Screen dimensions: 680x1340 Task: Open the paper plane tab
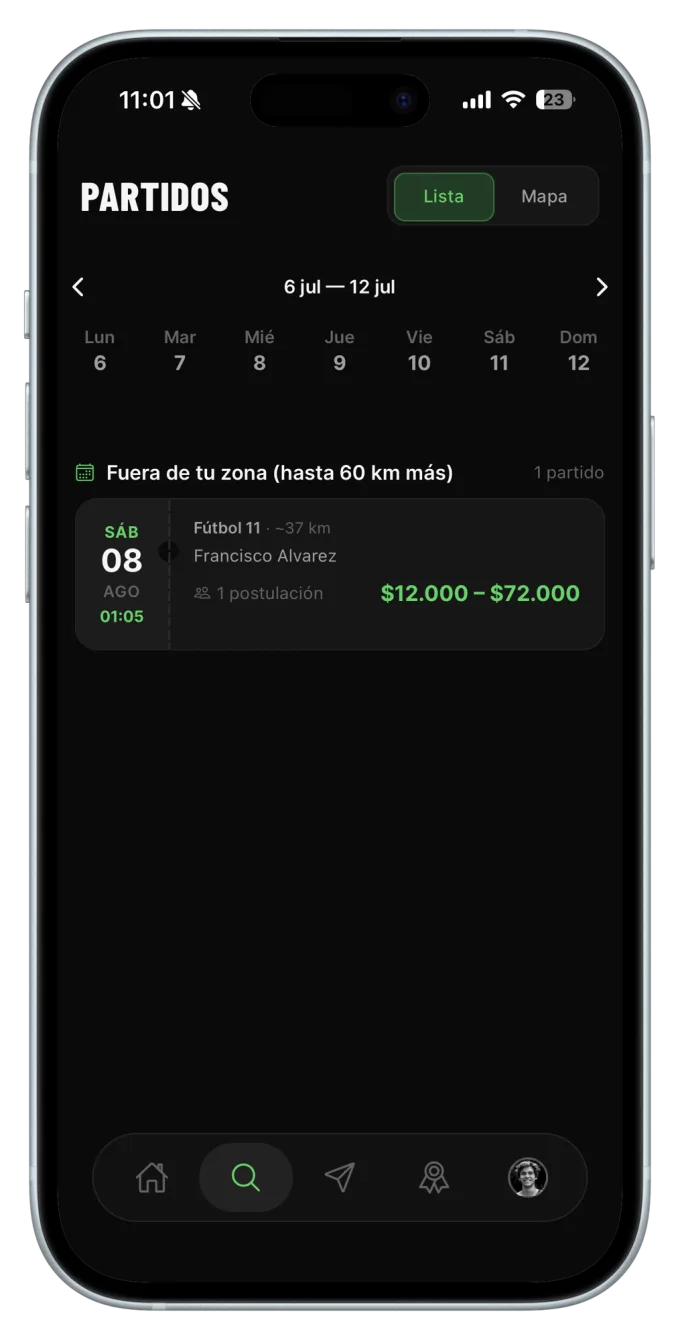[x=340, y=1177]
